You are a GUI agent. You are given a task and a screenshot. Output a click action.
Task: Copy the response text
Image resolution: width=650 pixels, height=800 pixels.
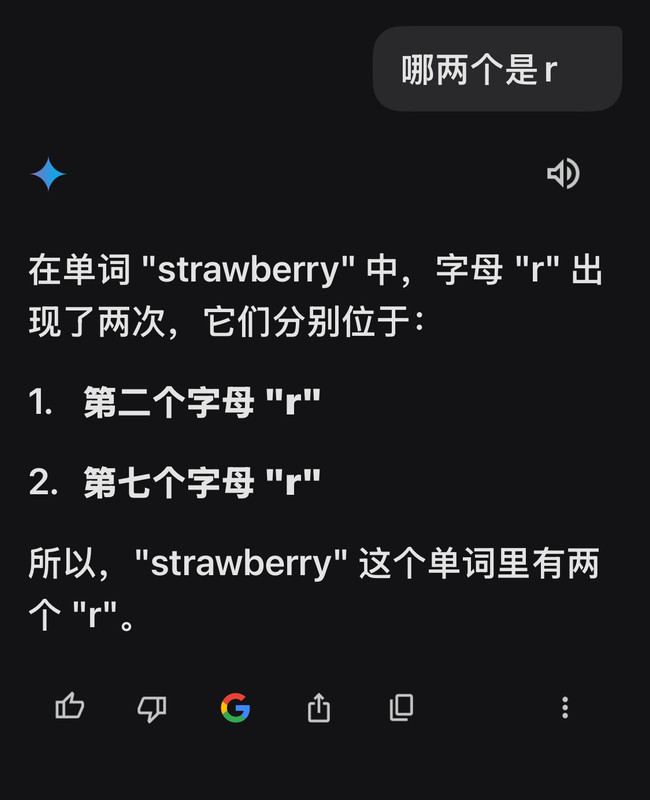click(401, 708)
